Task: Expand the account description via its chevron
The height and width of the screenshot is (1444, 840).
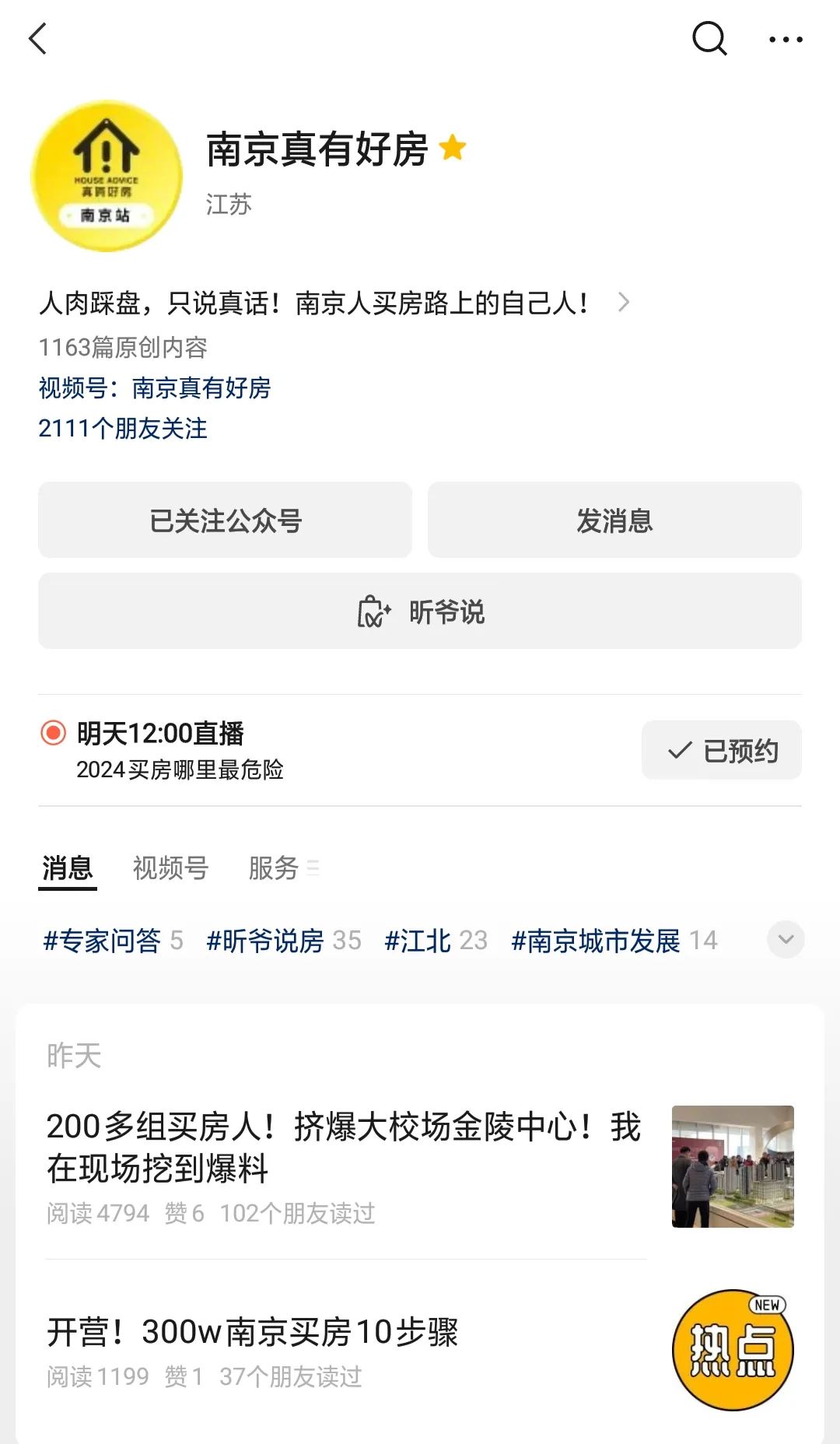Action: pyautogui.click(x=622, y=303)
